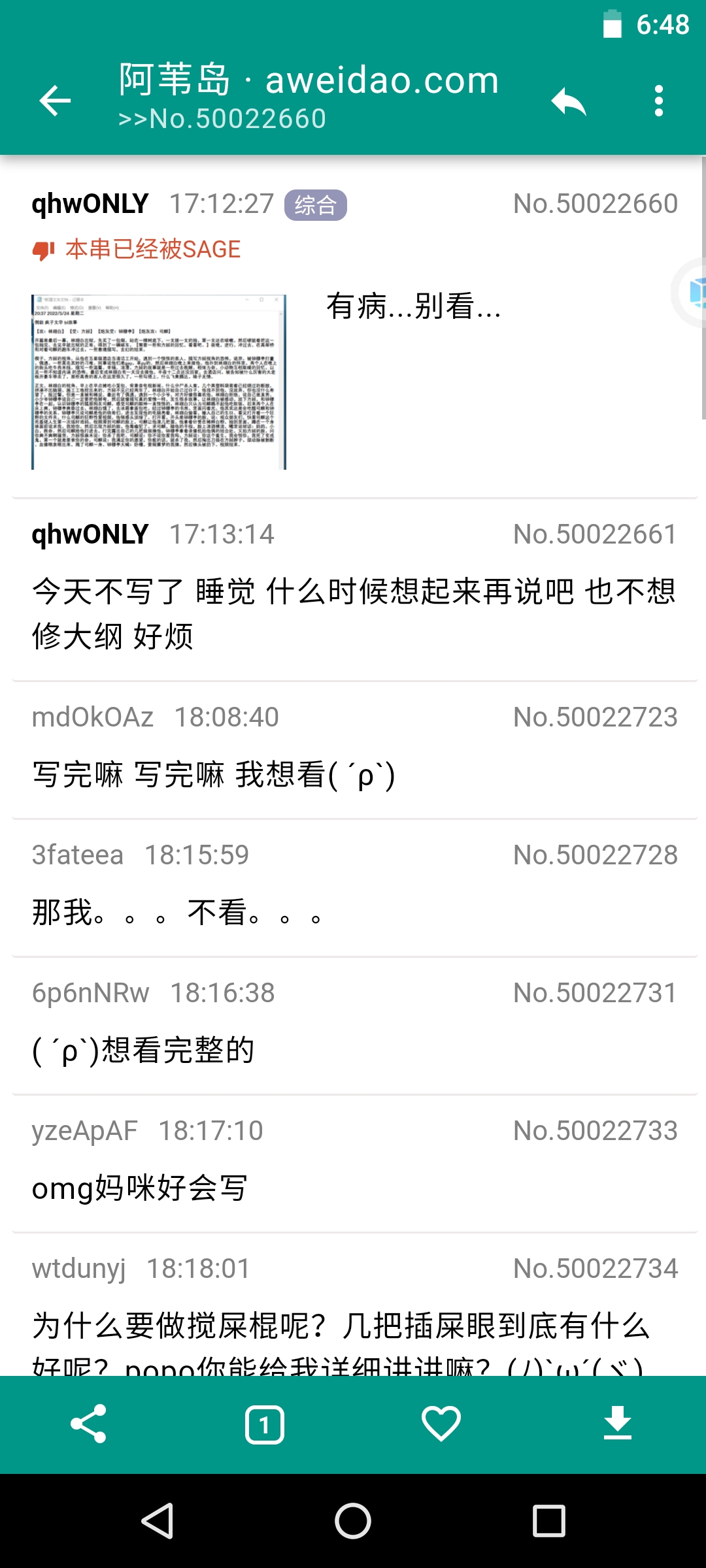706x1568 pixels.
Task: Open the overflow menu
Action: coord(658,101)
